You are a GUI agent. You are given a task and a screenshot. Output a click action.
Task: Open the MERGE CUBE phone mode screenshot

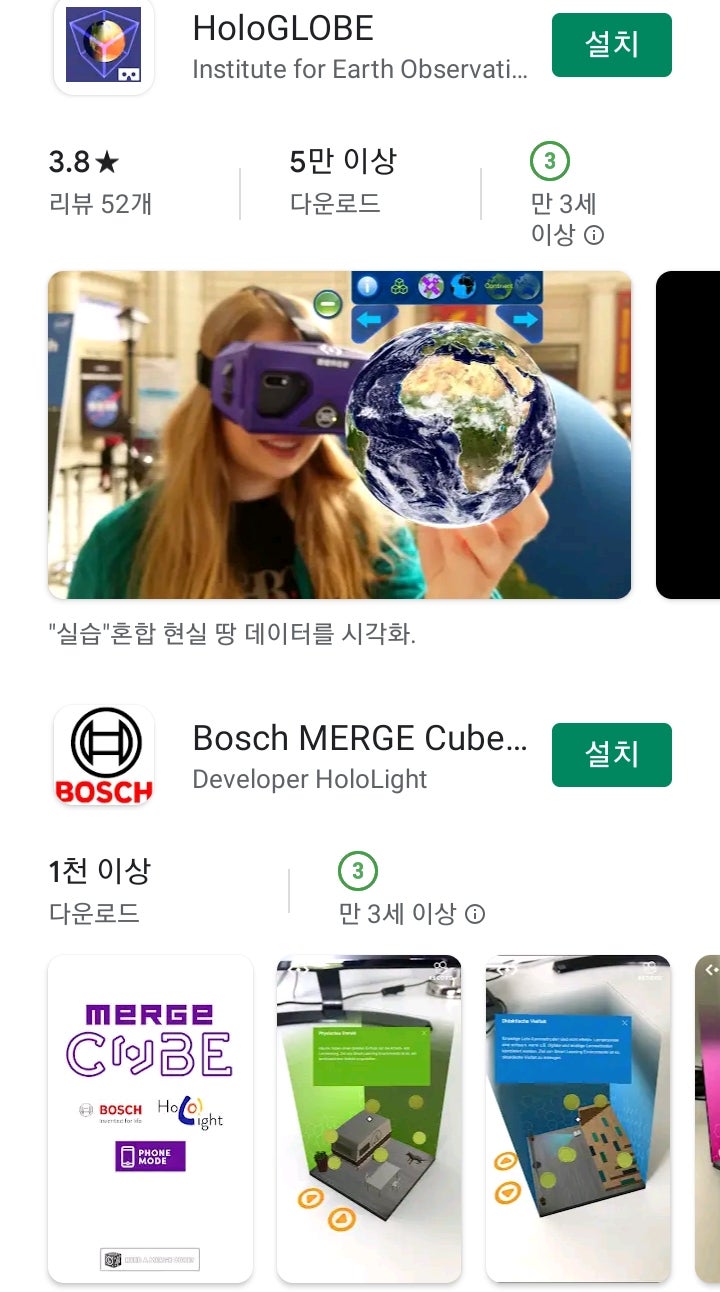(150, 1119)
